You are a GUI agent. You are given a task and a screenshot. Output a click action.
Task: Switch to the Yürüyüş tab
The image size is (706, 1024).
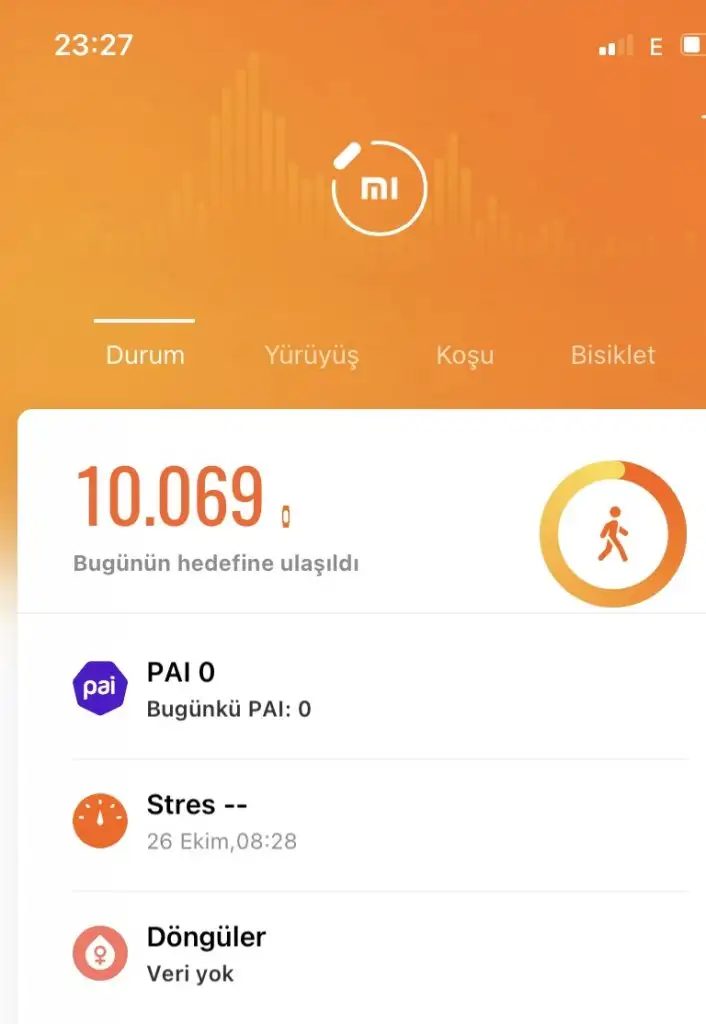(311, 355)
